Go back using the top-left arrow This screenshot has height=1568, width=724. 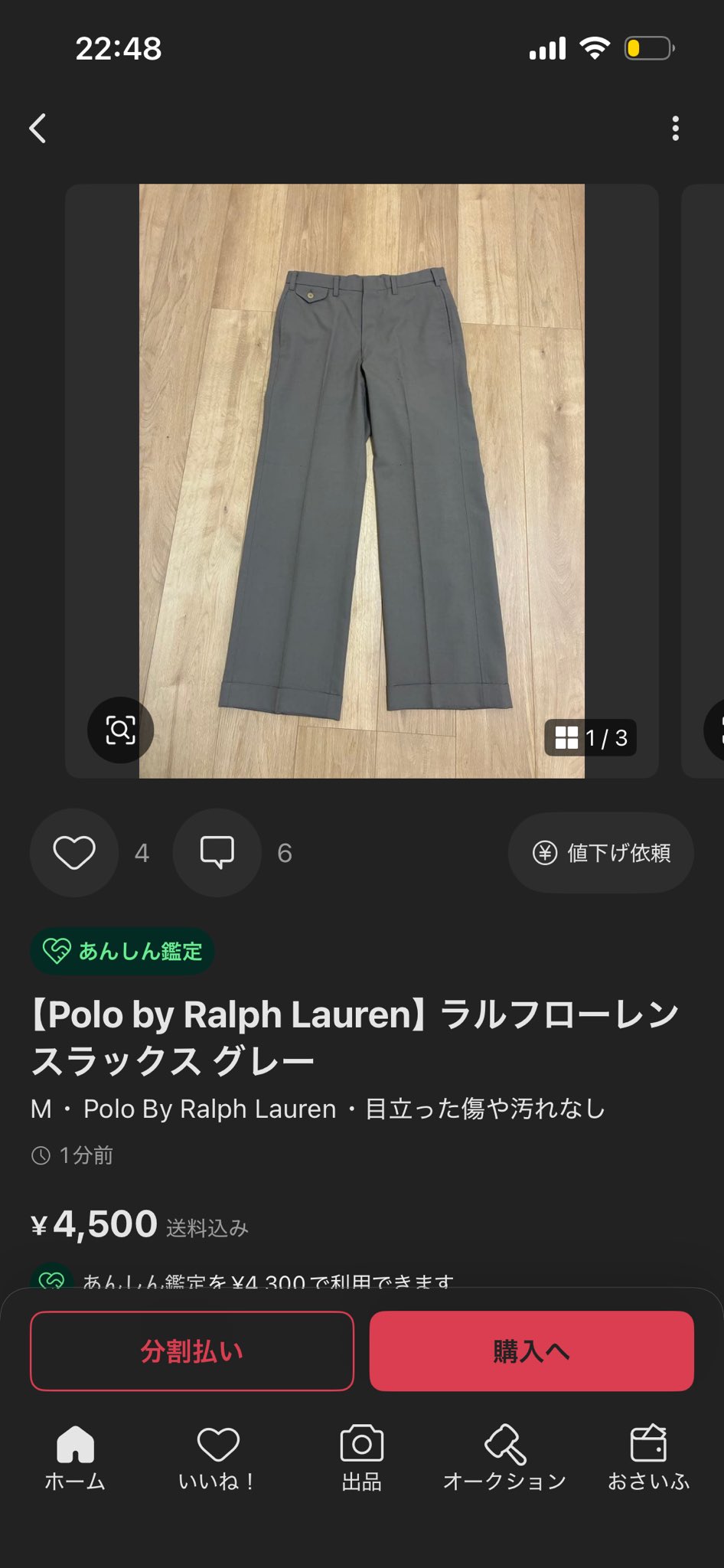pos(38,128)
